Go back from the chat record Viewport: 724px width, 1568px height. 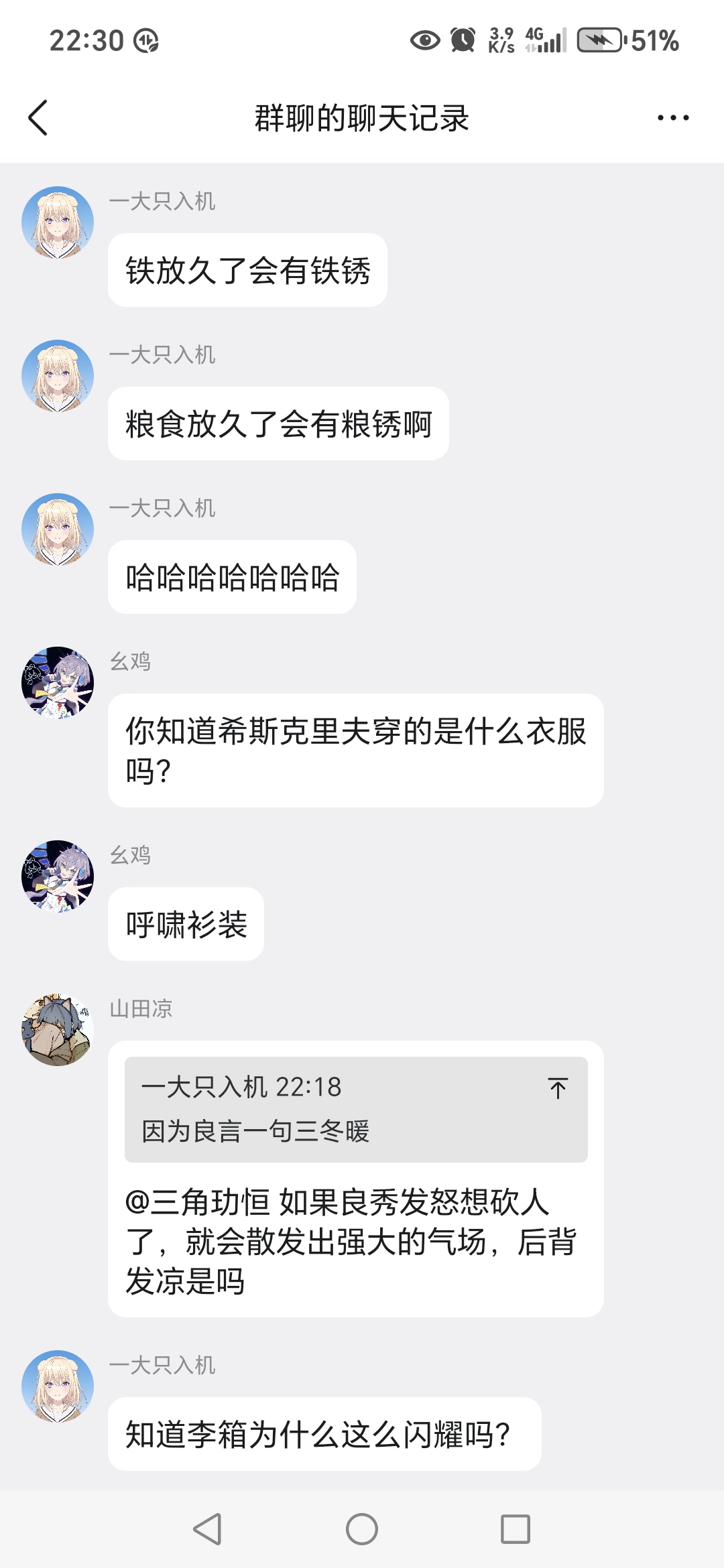[x=38, y=118]
